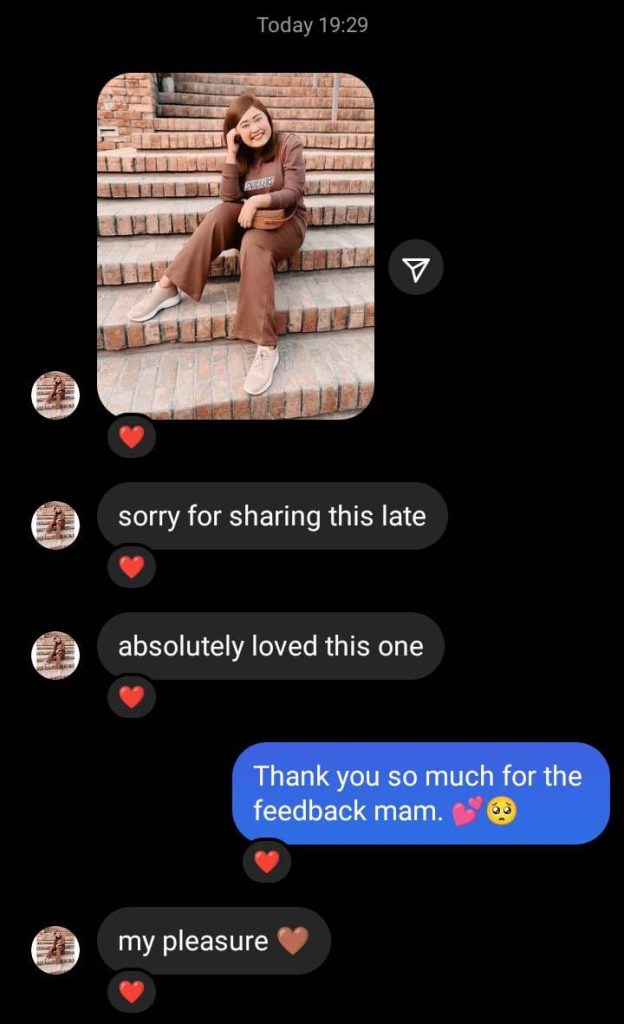Forward the shared photo with the send icon
This screenshot has width=624, height=1024.
click(x=415, y=267)
